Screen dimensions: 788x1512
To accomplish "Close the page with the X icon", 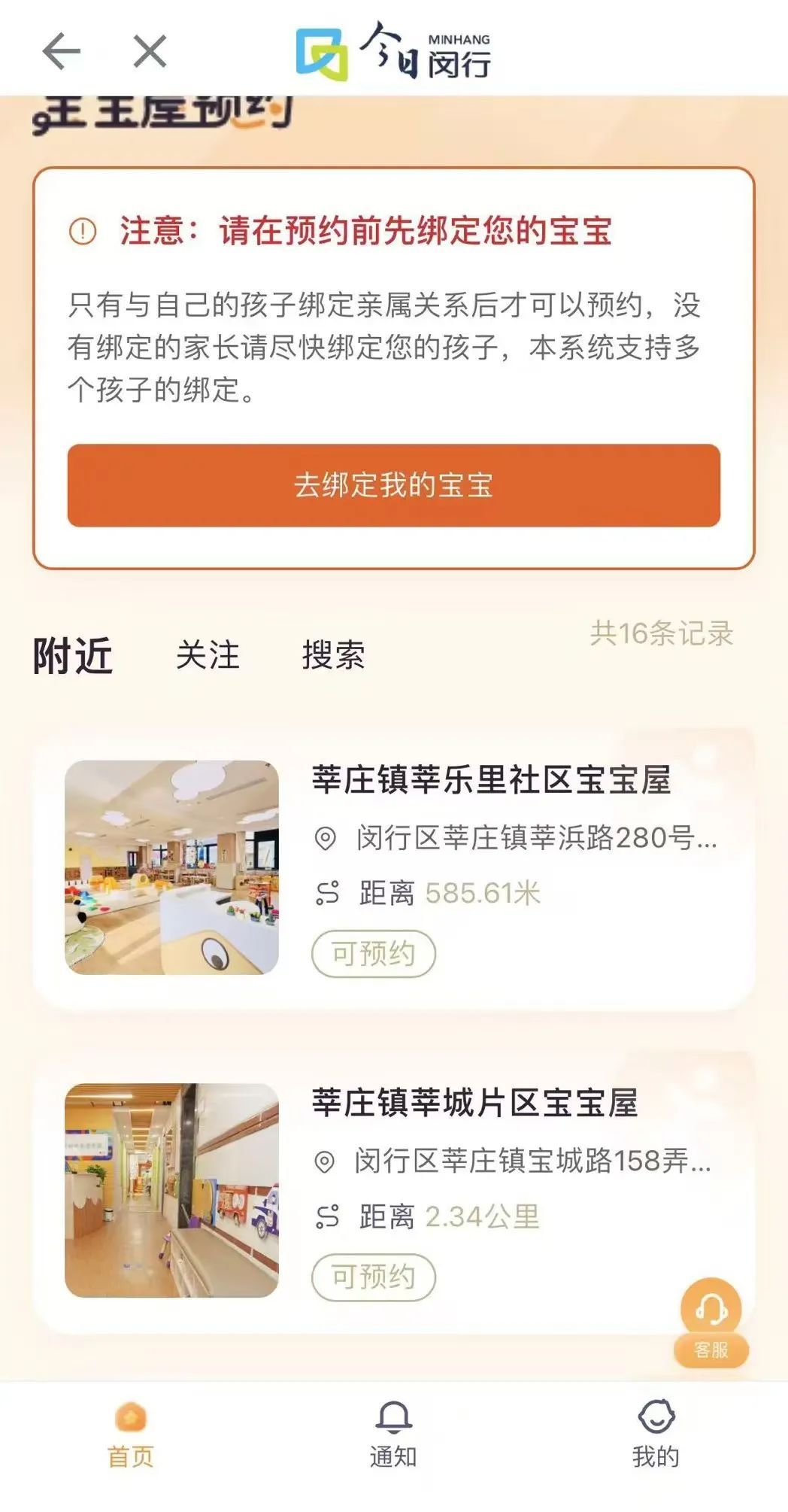I will 150,52.
